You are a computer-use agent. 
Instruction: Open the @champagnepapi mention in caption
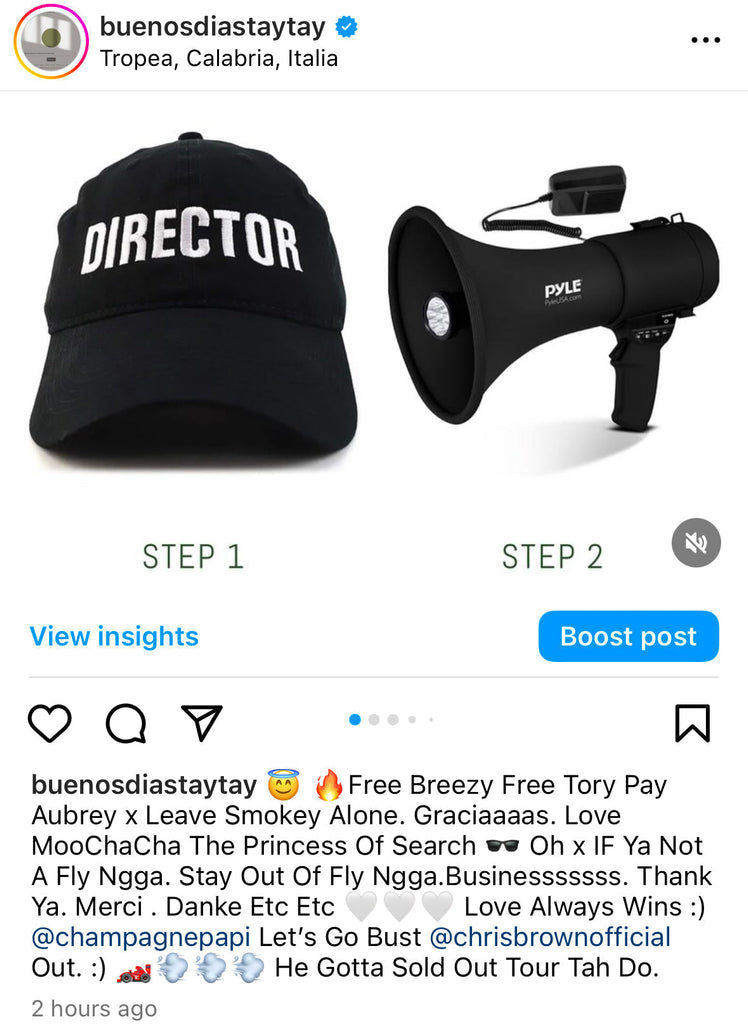tap(141, 938)
